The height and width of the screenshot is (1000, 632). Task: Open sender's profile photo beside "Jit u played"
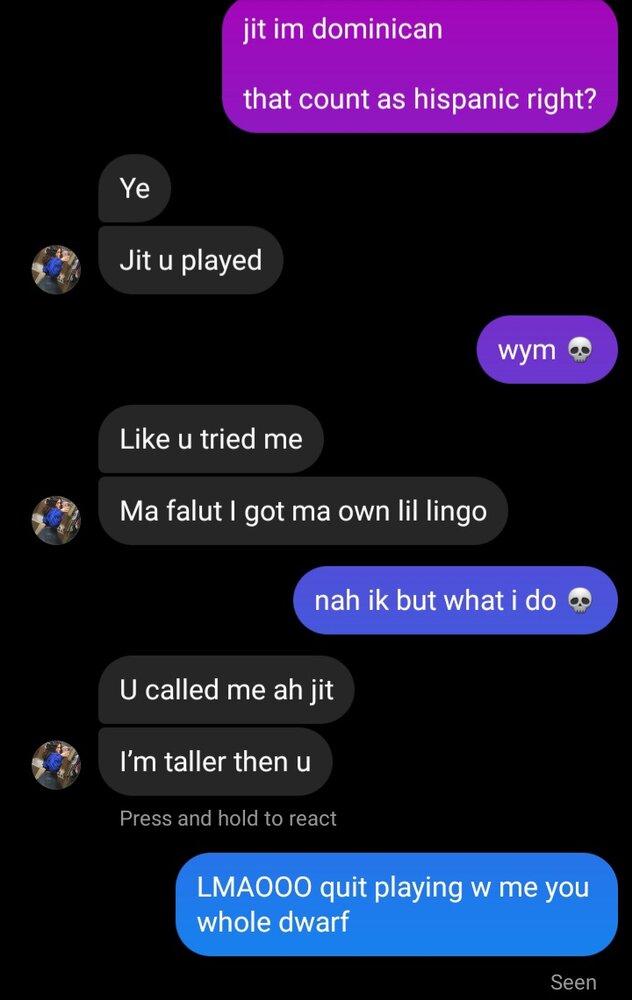point(56,270)
